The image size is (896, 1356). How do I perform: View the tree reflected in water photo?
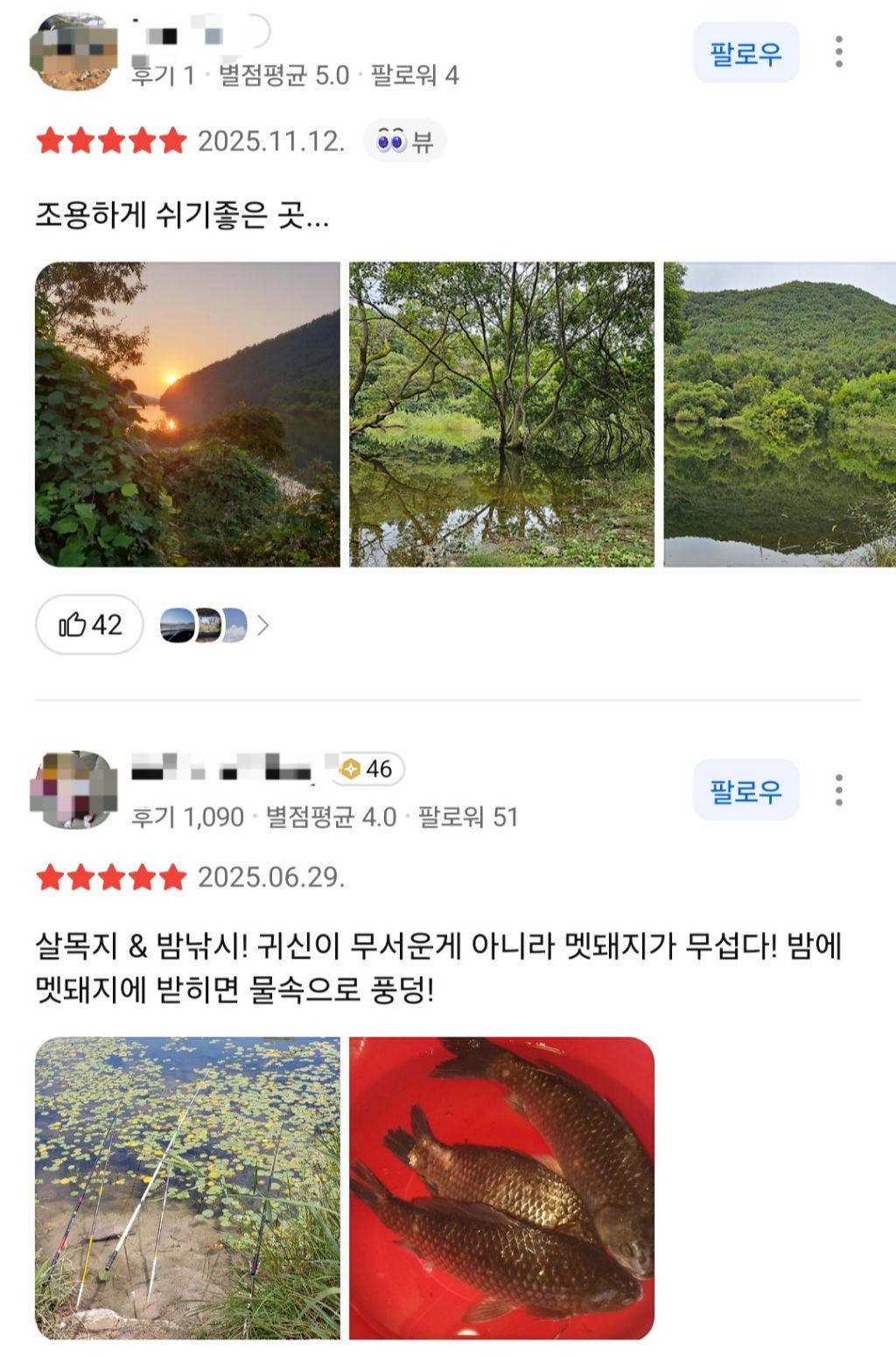(501, 414)
